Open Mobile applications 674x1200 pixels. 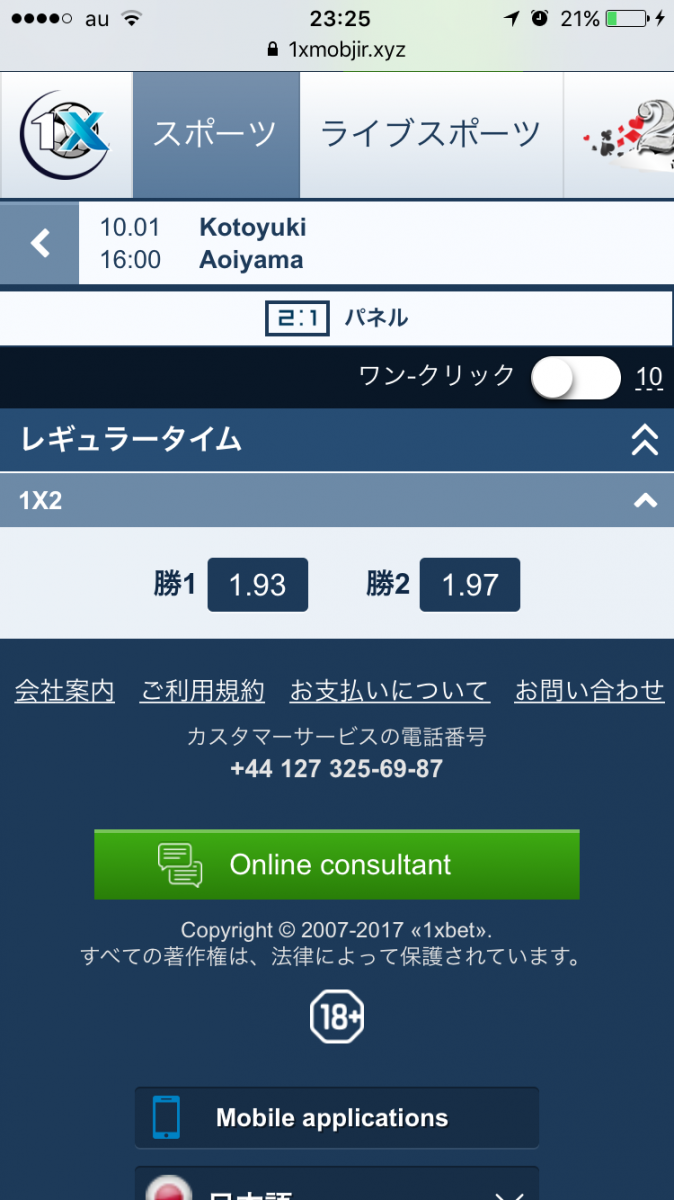tap(337, 1118)
